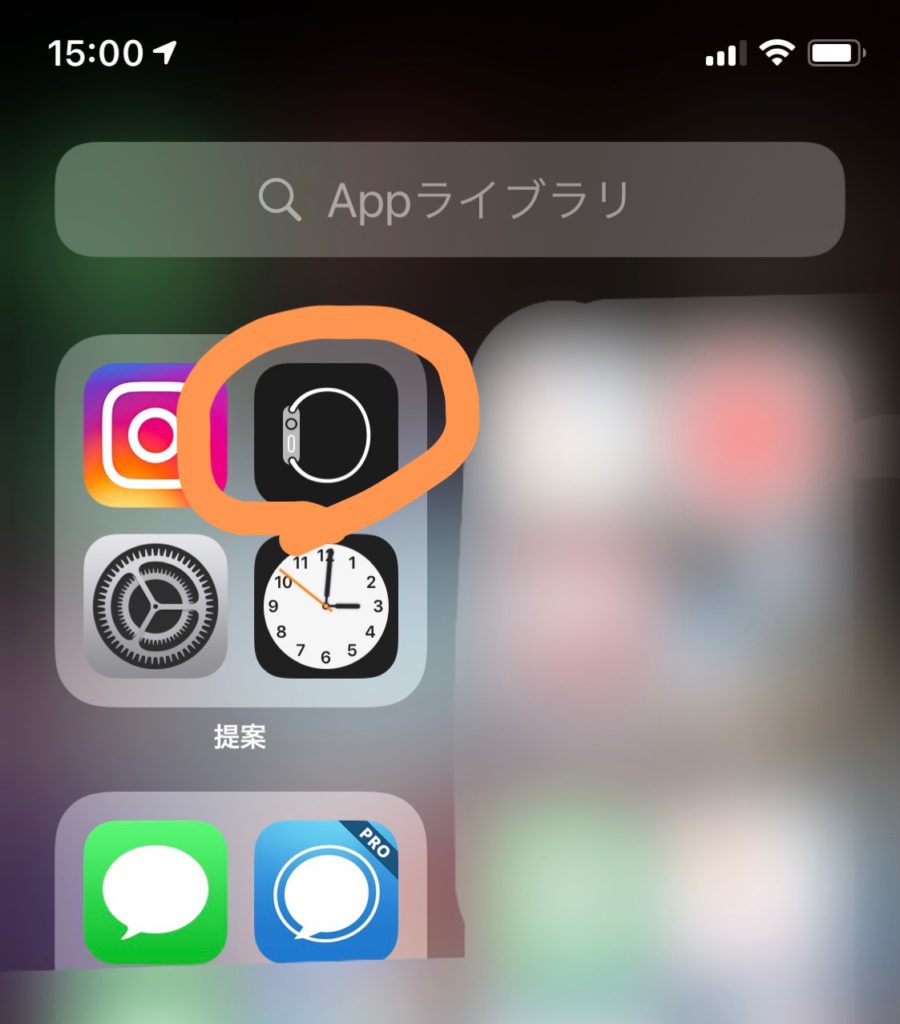The height and width of the screenshot is (1024, 900).
Task: Open the App Library search field
Action: [x=449, y=200]
